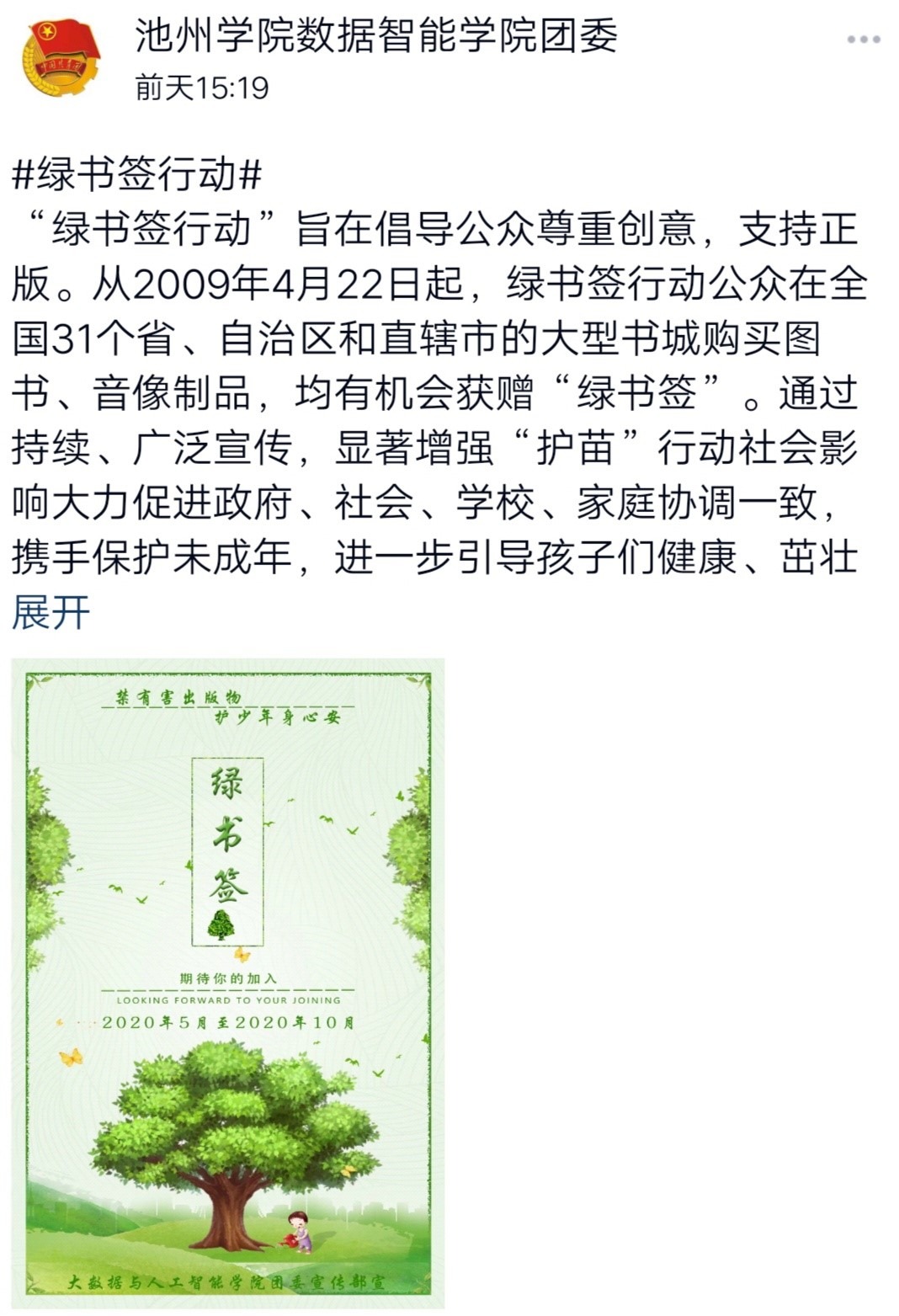Open the #绿书签行动# hashtag topic
The height and width of the screenshot is (1316, 899).
(137, 175)
